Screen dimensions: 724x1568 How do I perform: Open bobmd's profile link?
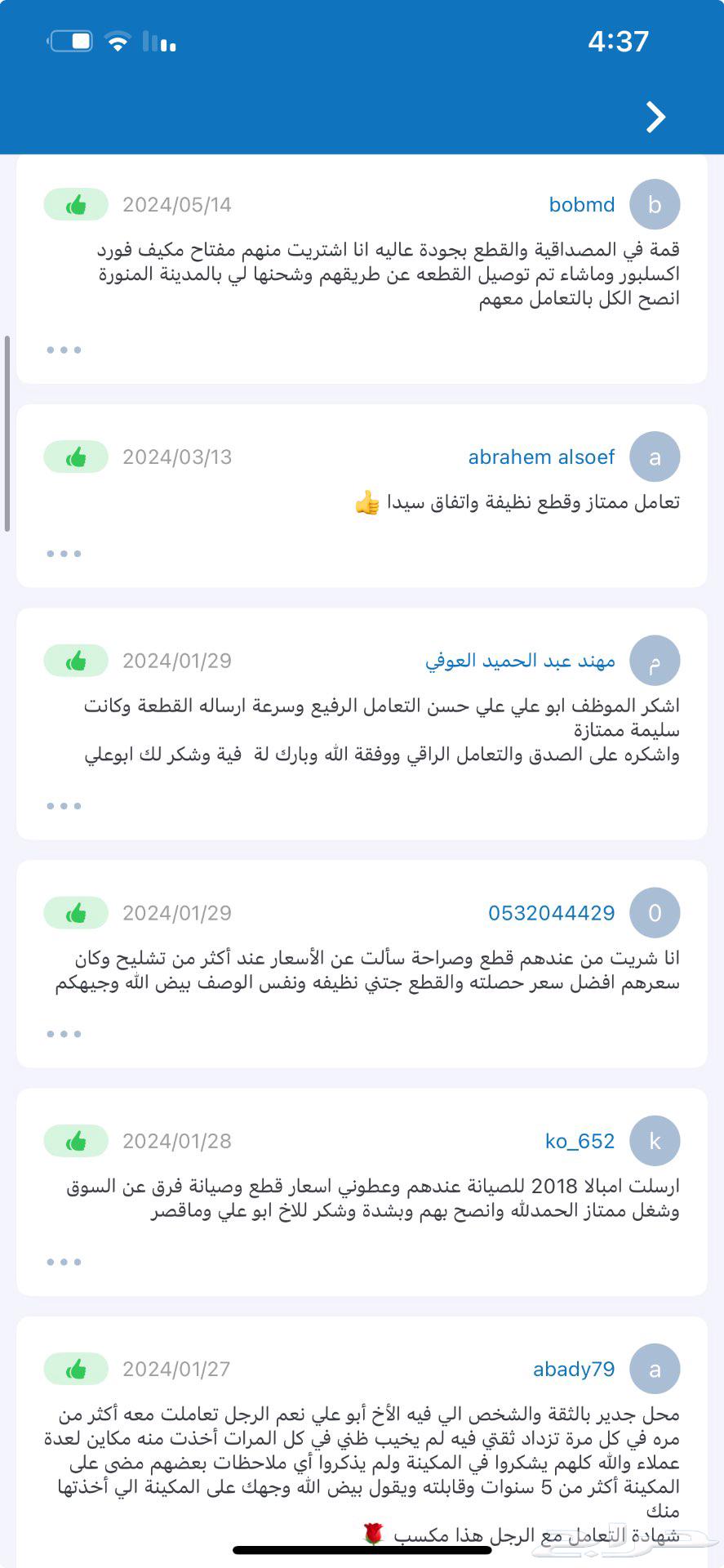click(x=581, y=204)
